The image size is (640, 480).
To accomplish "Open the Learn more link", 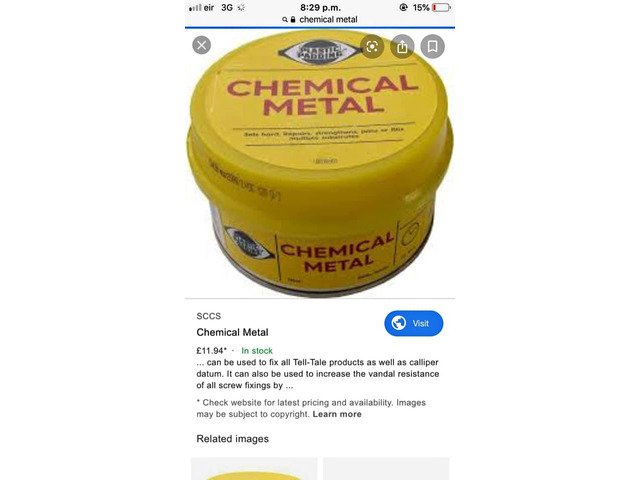I will [337, 414].
